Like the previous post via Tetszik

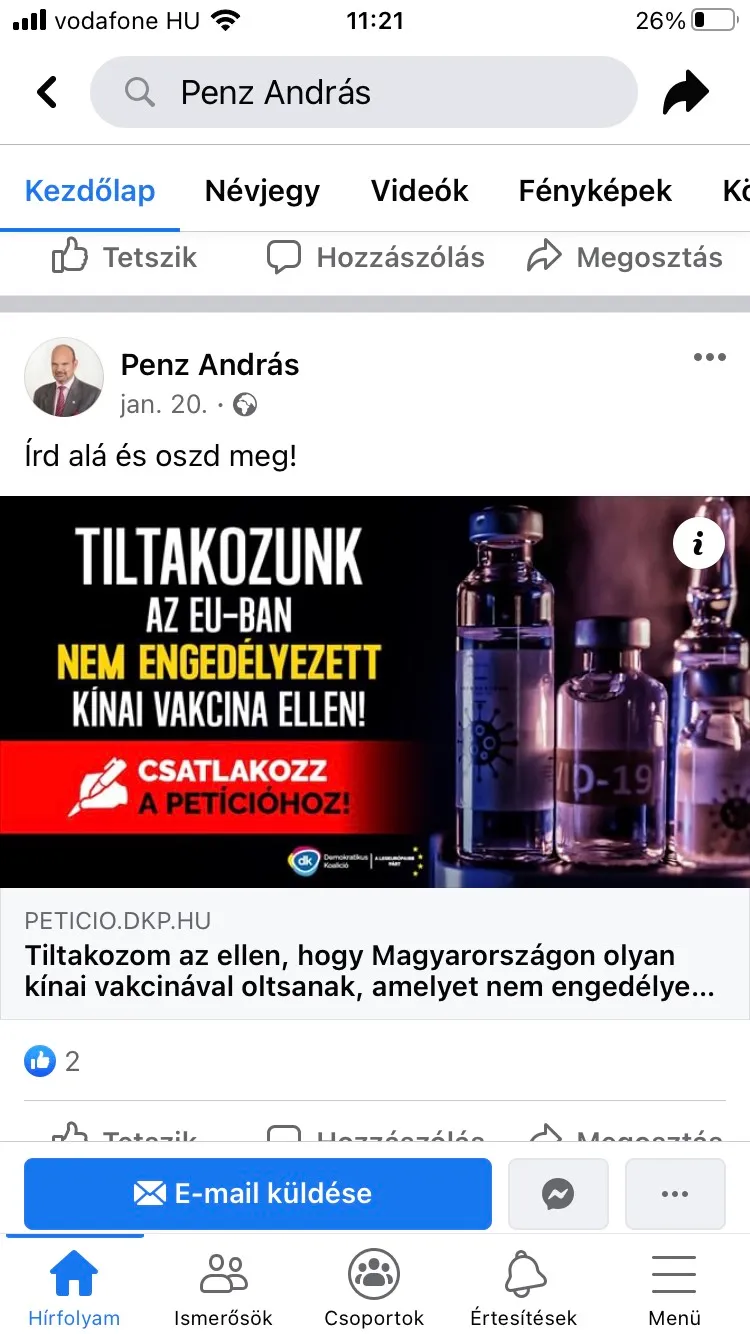(x=124, y=258)
